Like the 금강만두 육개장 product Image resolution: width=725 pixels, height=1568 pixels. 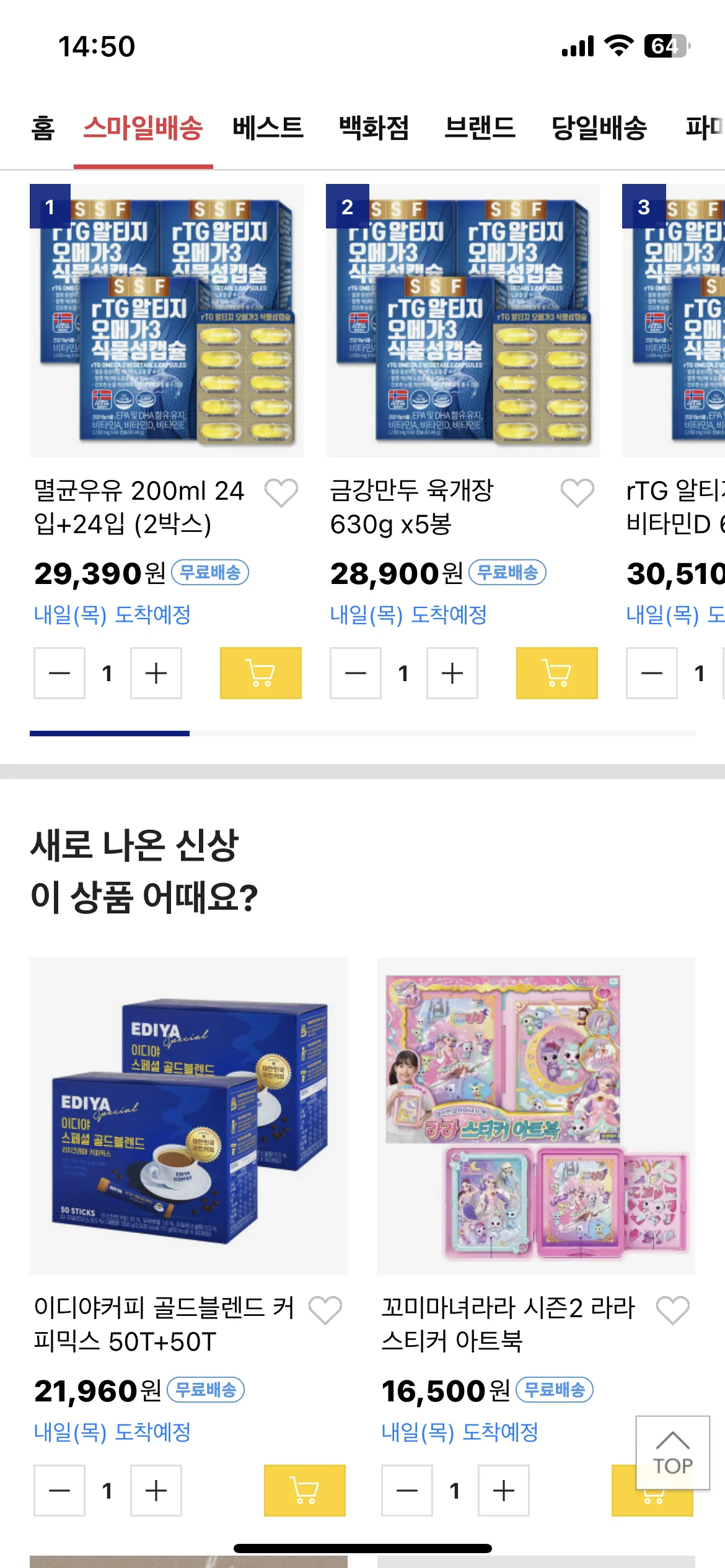tap(577, 493)
